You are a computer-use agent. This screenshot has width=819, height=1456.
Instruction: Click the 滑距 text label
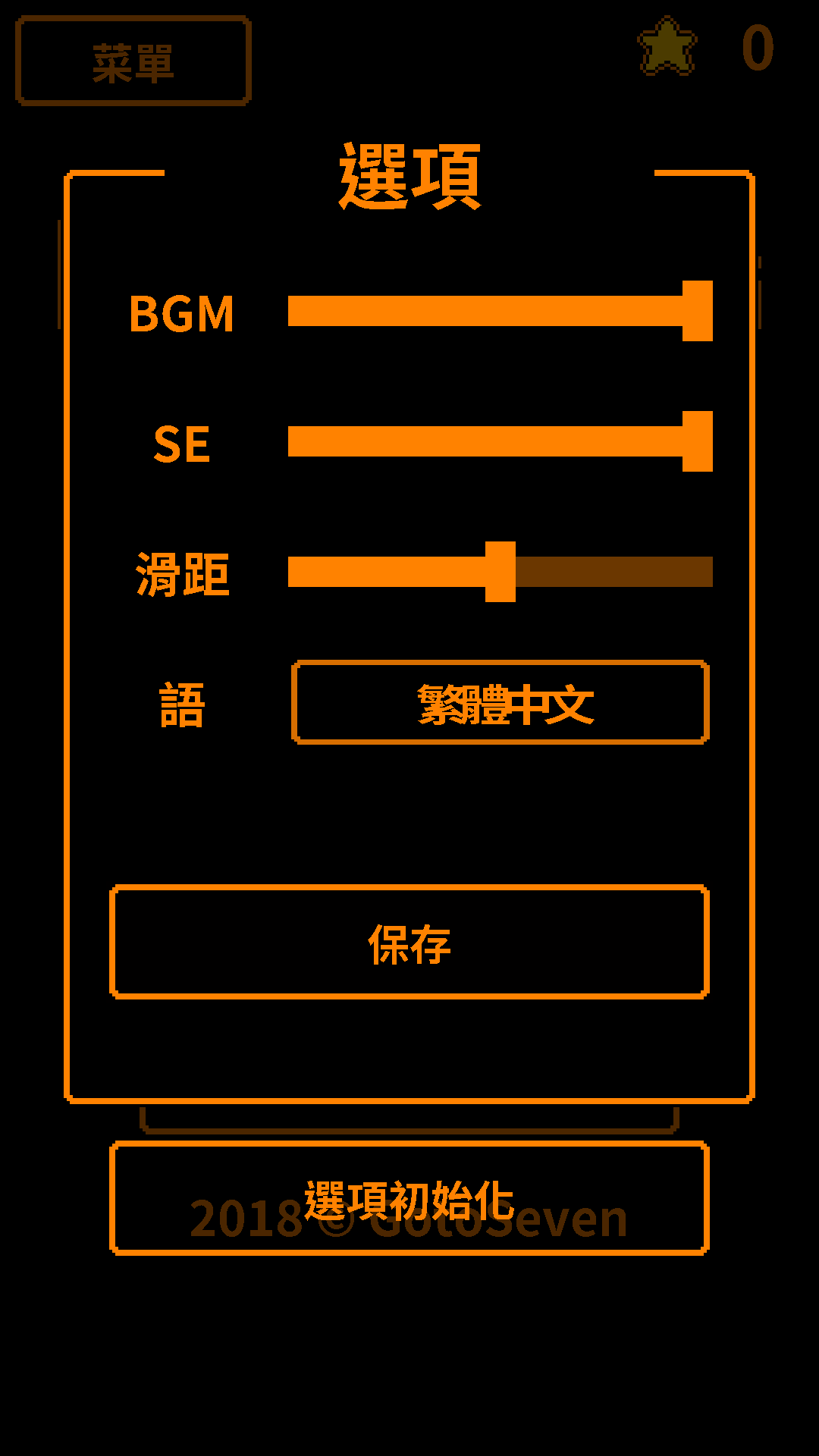pyautogui.click(x=182, y=574)
